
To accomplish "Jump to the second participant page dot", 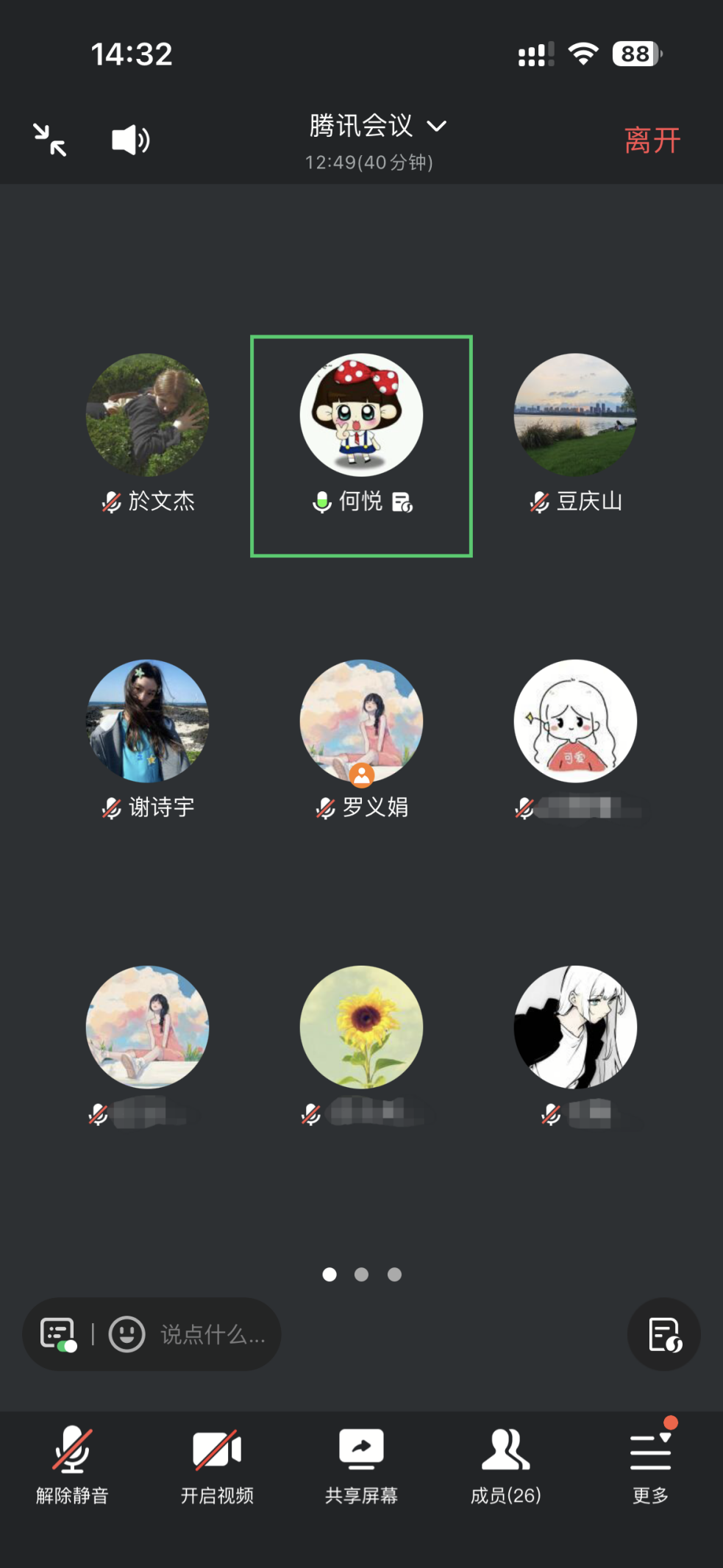I will pyautogui.click(x=361, y=1275).
